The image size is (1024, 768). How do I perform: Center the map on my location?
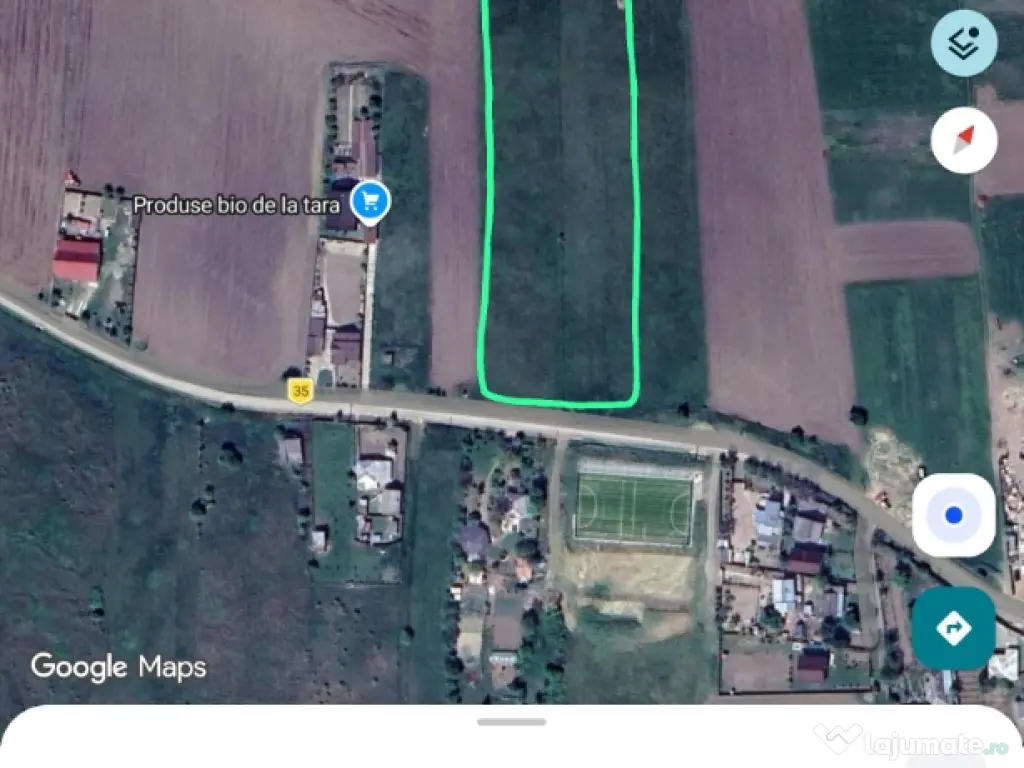[x=953, y=515]
